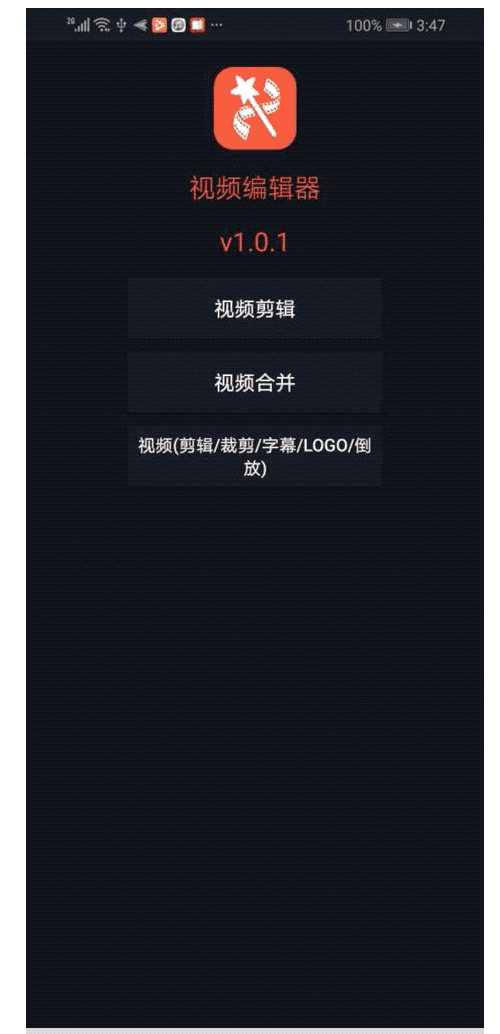Screen dimensions: 500x1034
Task: Tap the 视频(剪辑/裁剪/字幕/LOGO/倒放) button
Action: (x=255, y=456)
